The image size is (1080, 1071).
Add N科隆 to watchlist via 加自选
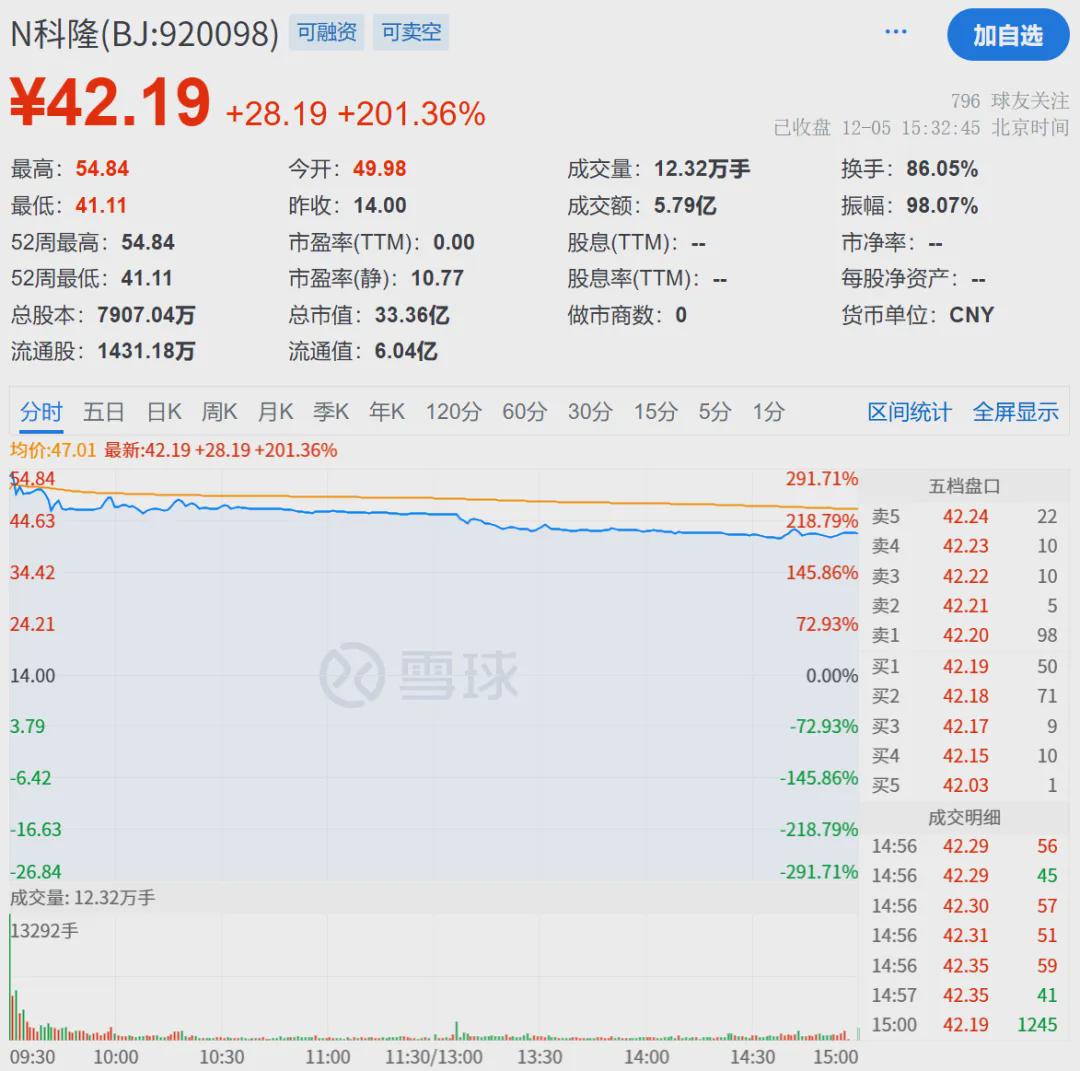(1007, 36)
